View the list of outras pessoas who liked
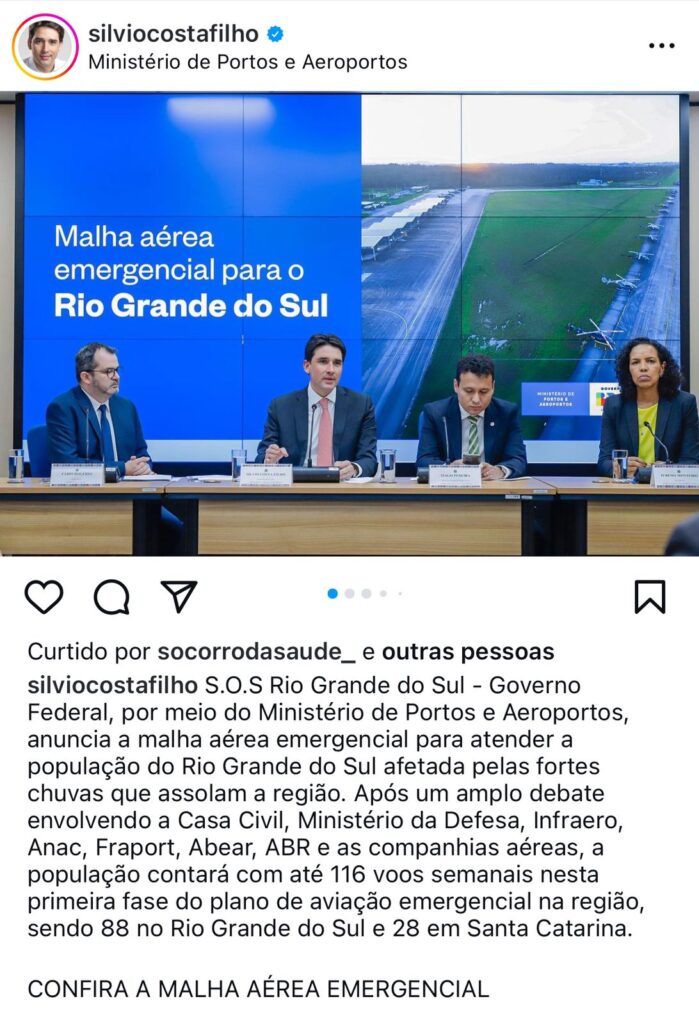 tap(468, 652)
